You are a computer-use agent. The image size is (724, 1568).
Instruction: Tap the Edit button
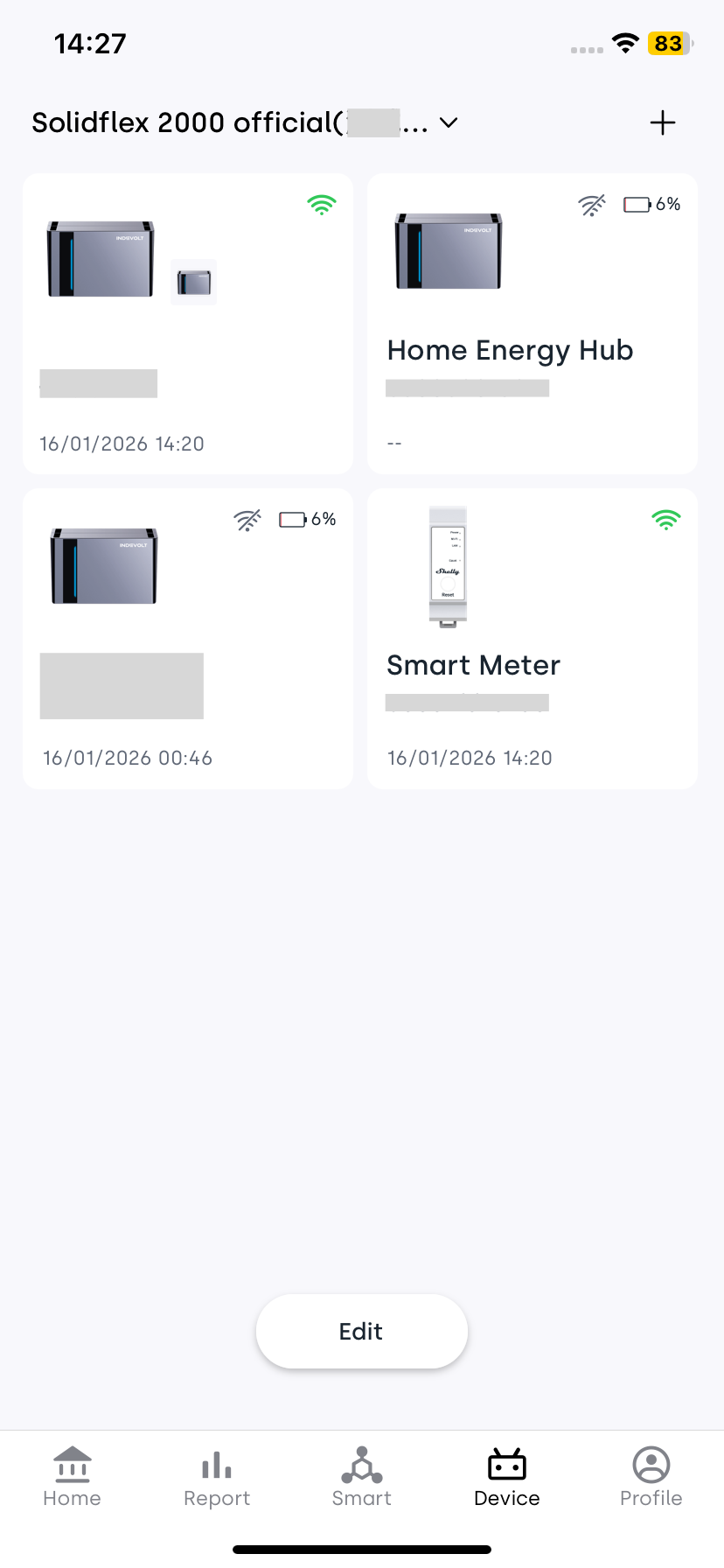[x=361, y=1331]
